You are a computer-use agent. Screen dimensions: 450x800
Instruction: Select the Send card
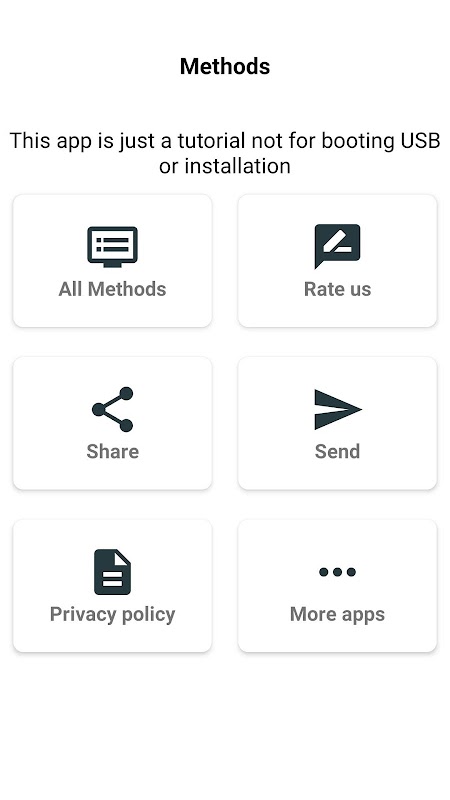(x=337, y=423)
